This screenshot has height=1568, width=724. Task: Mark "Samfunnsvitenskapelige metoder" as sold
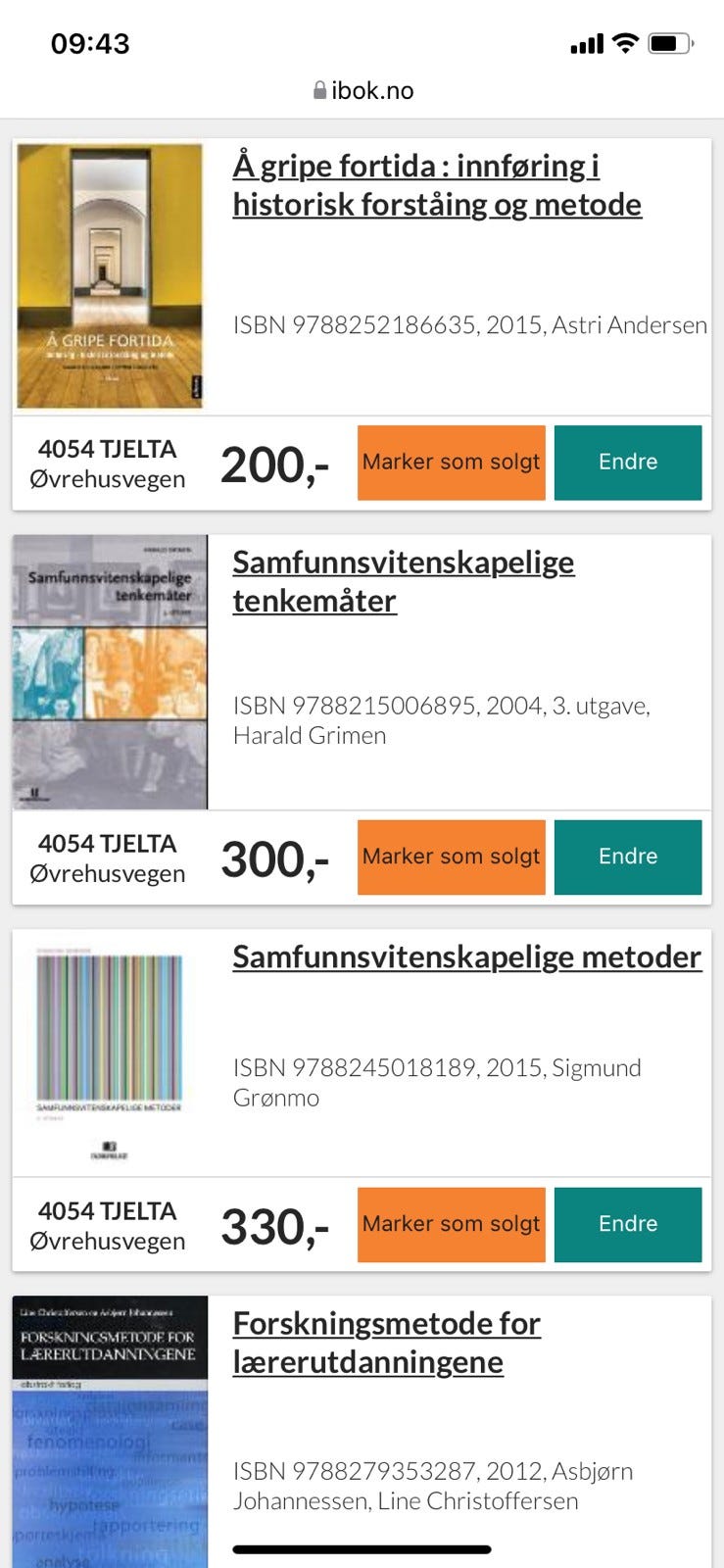[x=451, y=1224]
